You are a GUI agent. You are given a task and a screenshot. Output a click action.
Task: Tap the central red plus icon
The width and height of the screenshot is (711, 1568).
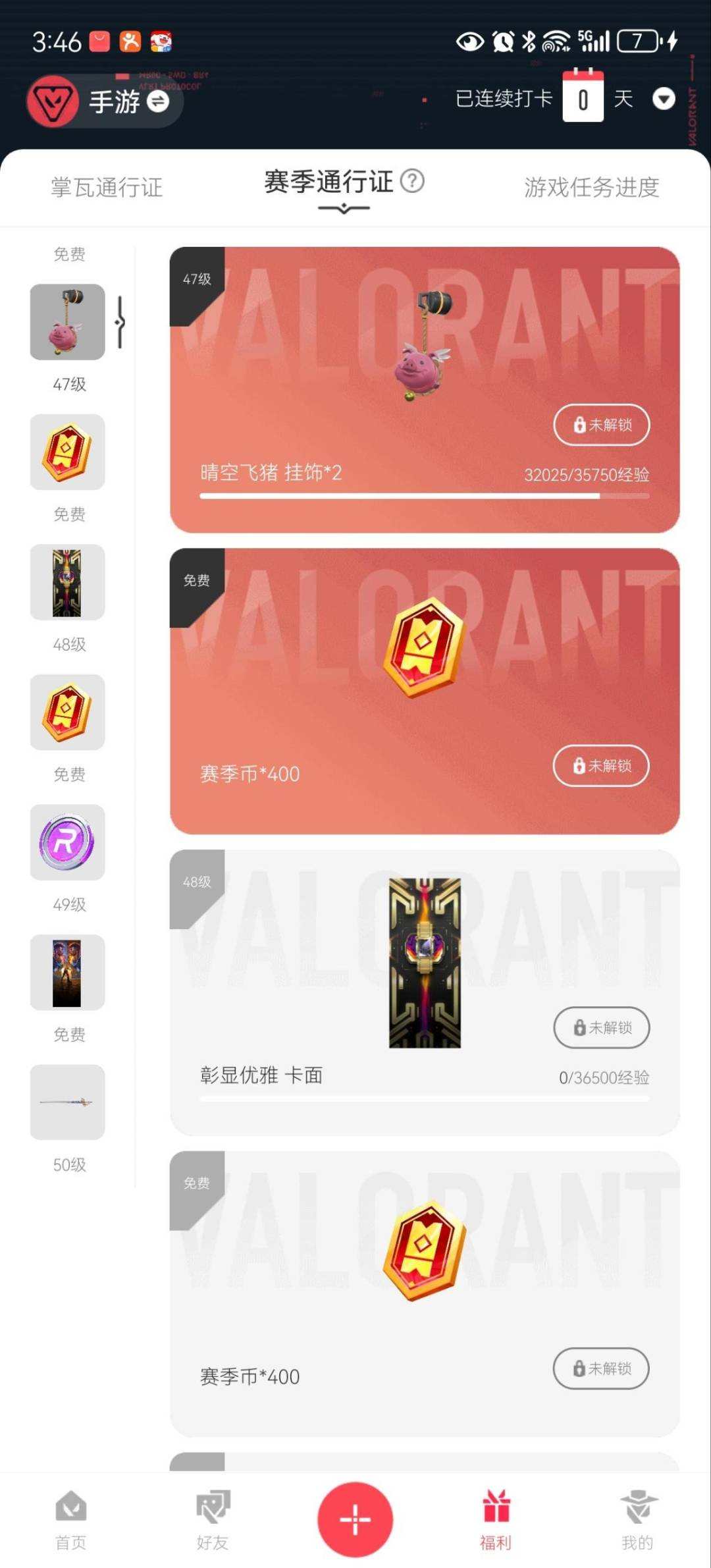tap(355, 1518)
